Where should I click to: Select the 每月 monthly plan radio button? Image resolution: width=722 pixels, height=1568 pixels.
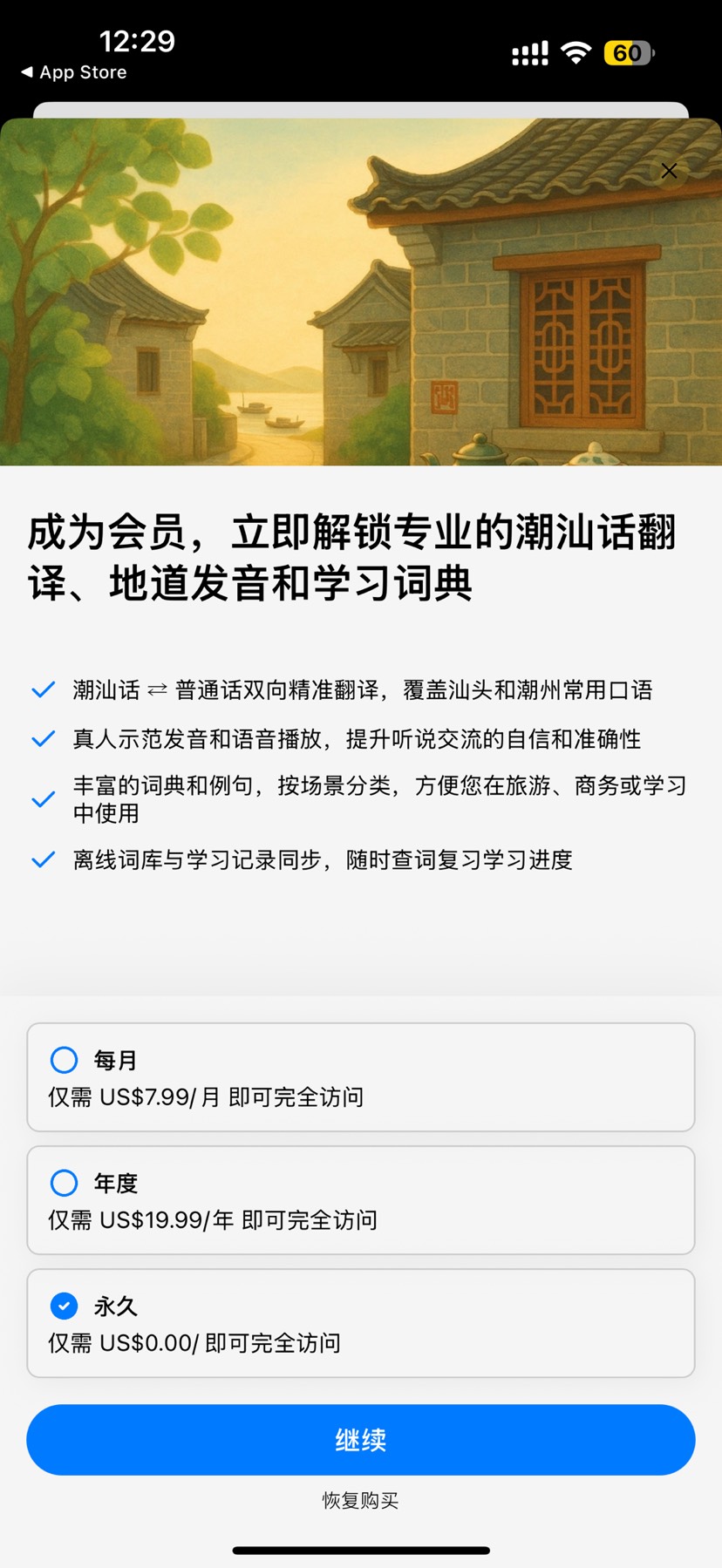(x=64, y=1059)
